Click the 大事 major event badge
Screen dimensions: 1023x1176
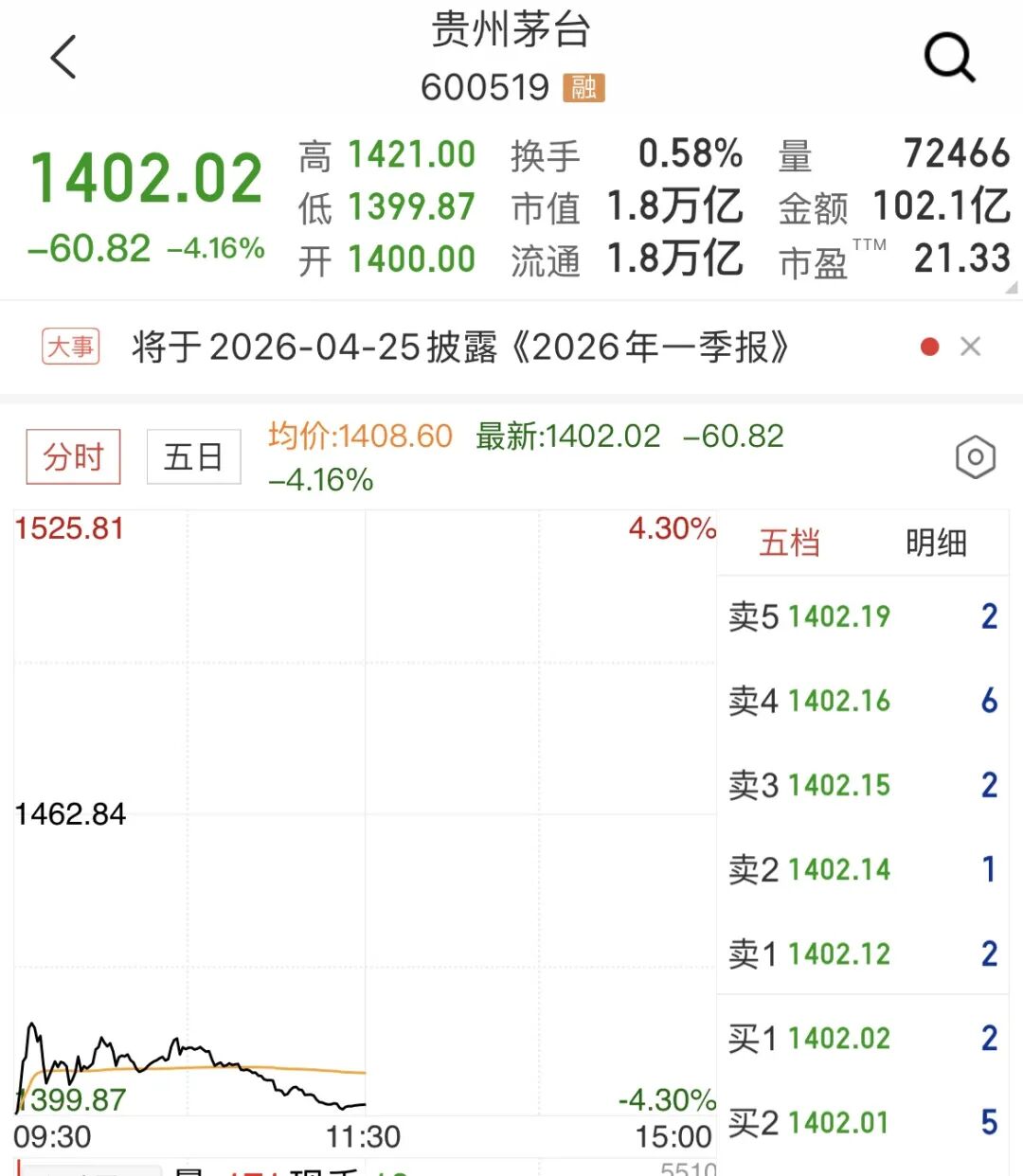tap(71, 347)
